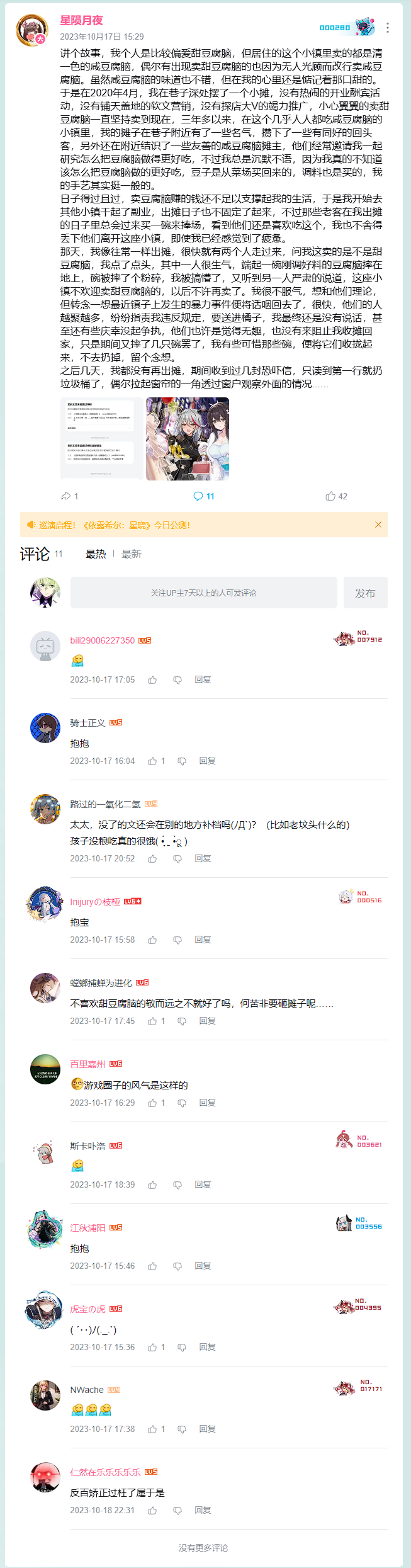Switch comments to 最新 sorting
This screenshot has height=1568, width=411.
pos(131,554)
